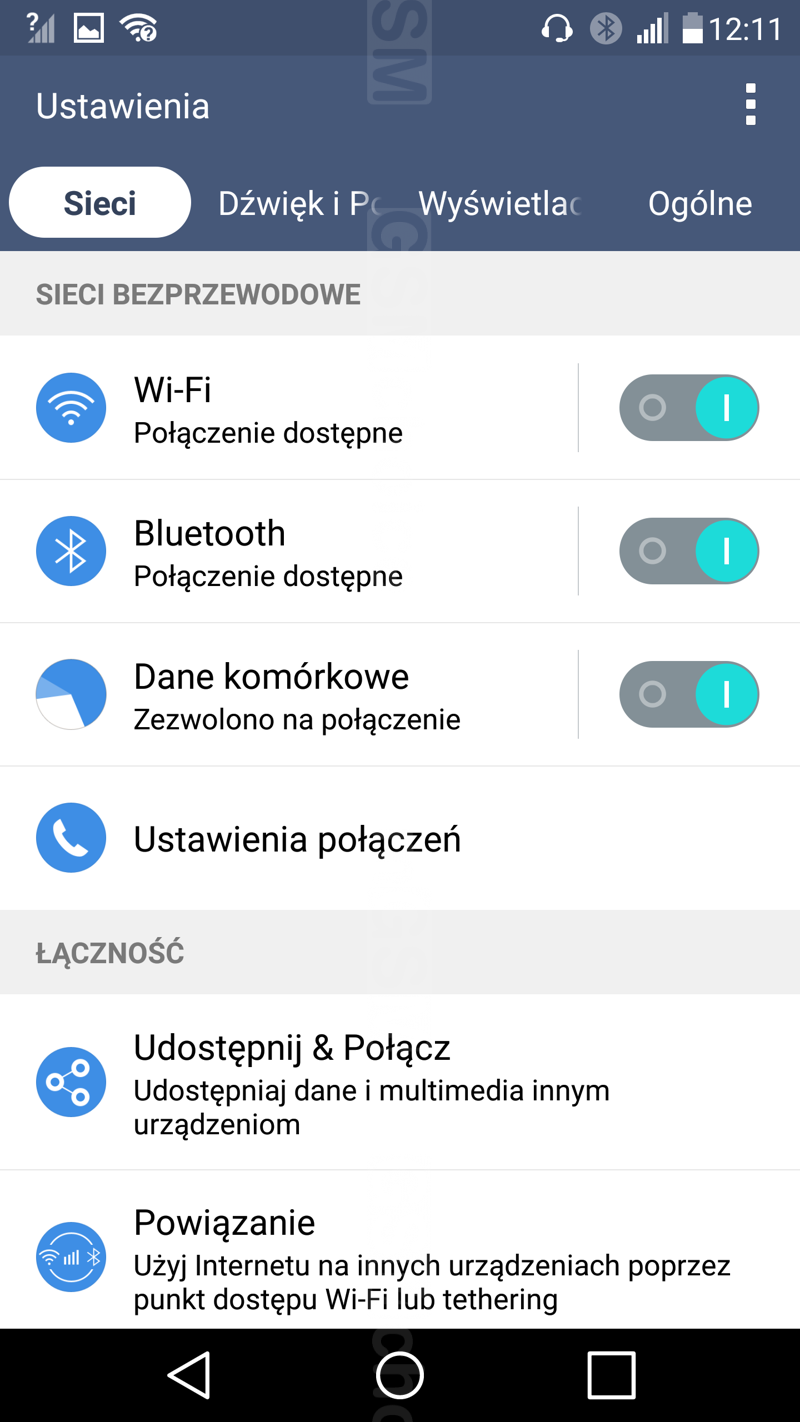Tap the home button in navigation bar
The width and height of the screenshot is (800, 1422).
click(x=400, y=1375)
